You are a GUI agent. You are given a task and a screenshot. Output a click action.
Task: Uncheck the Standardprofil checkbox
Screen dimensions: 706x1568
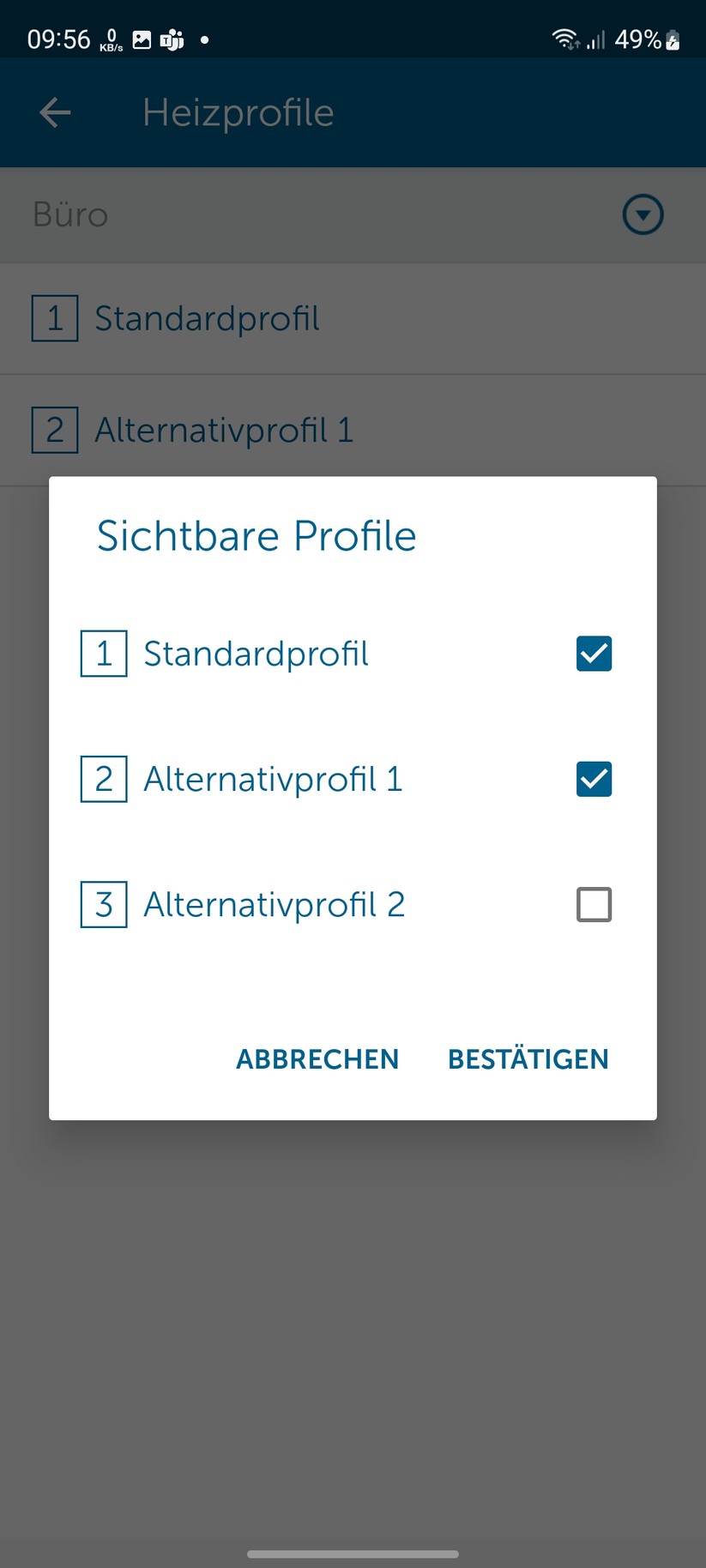(x=593, y=654)
